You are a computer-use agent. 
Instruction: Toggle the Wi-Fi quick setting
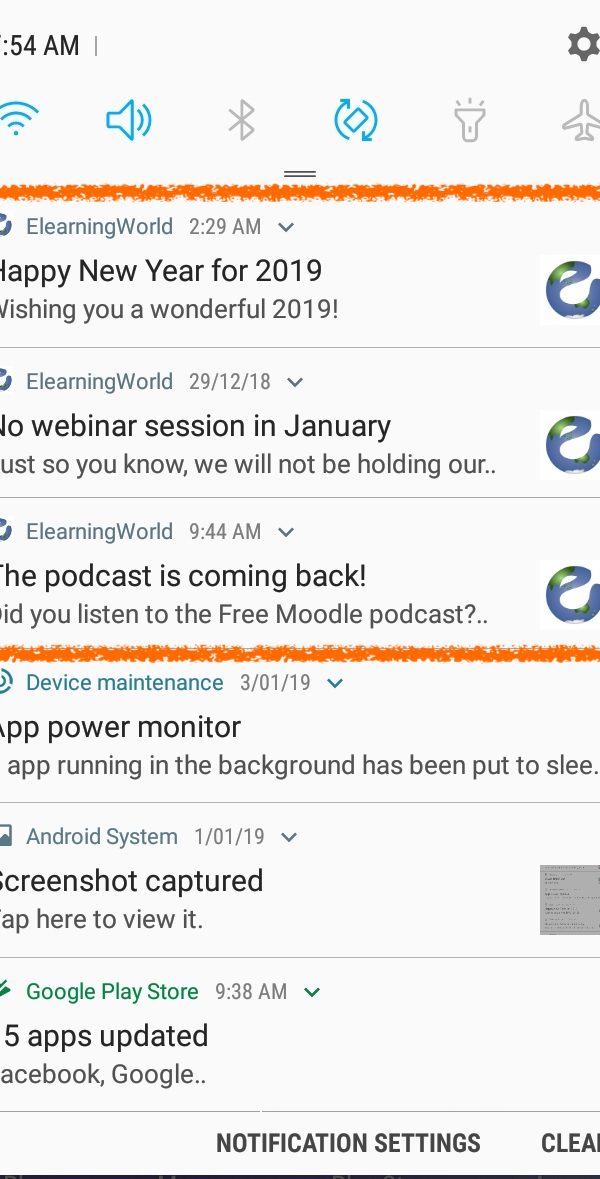click(x=17, y=120)
